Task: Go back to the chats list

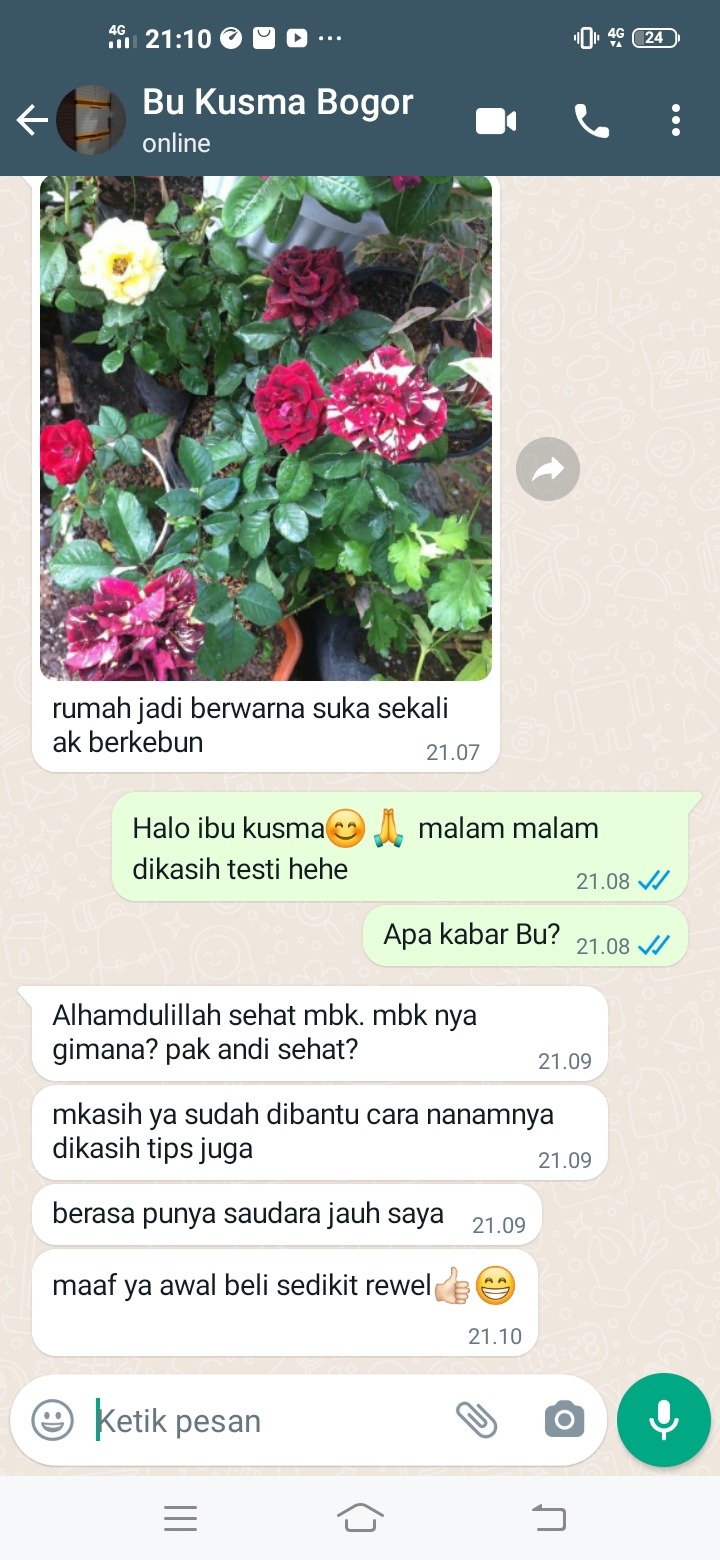Action: pos(32,121)
